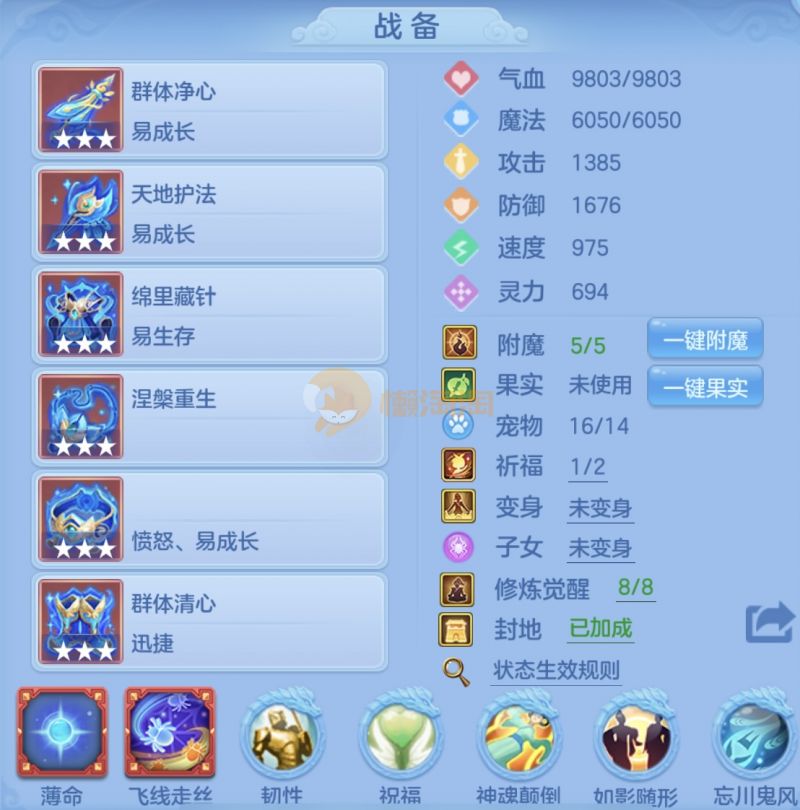Open the 祈福 1/2 status link
The width and height of the screenshot is (800, 810).
[588, 466]
